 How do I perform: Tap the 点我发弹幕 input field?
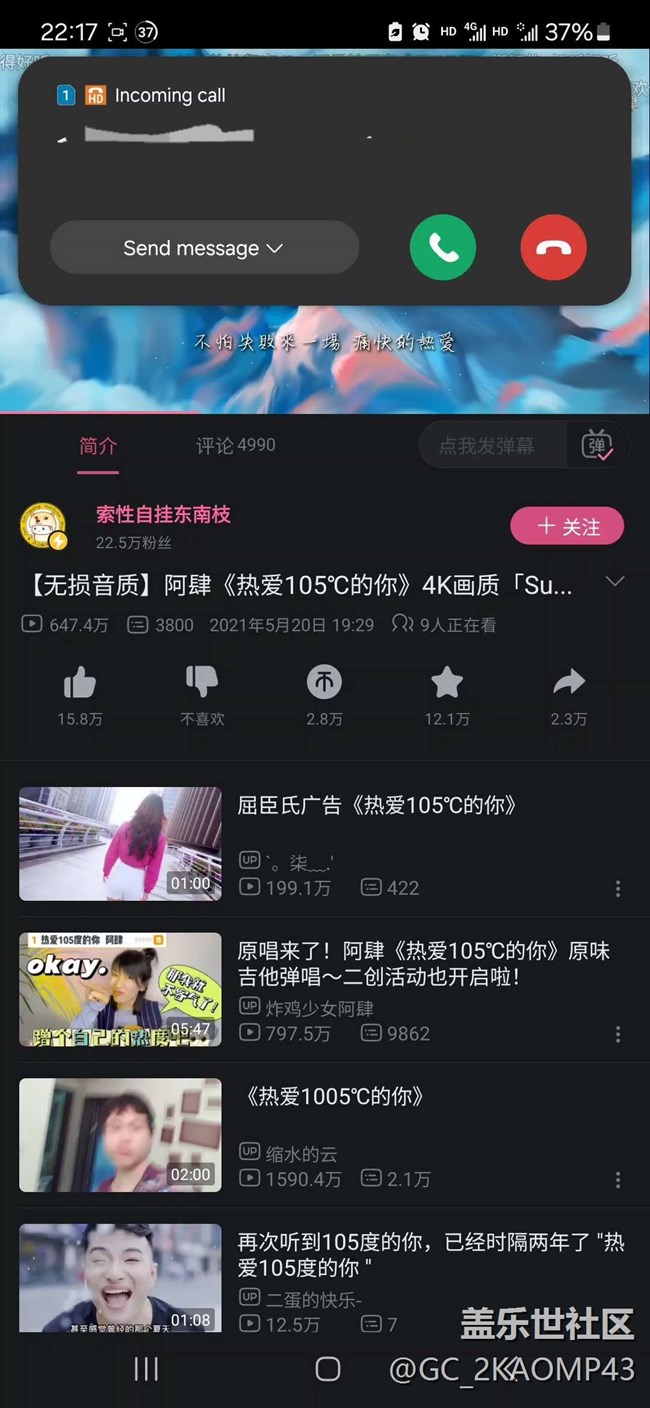click(x=488, y=446)
